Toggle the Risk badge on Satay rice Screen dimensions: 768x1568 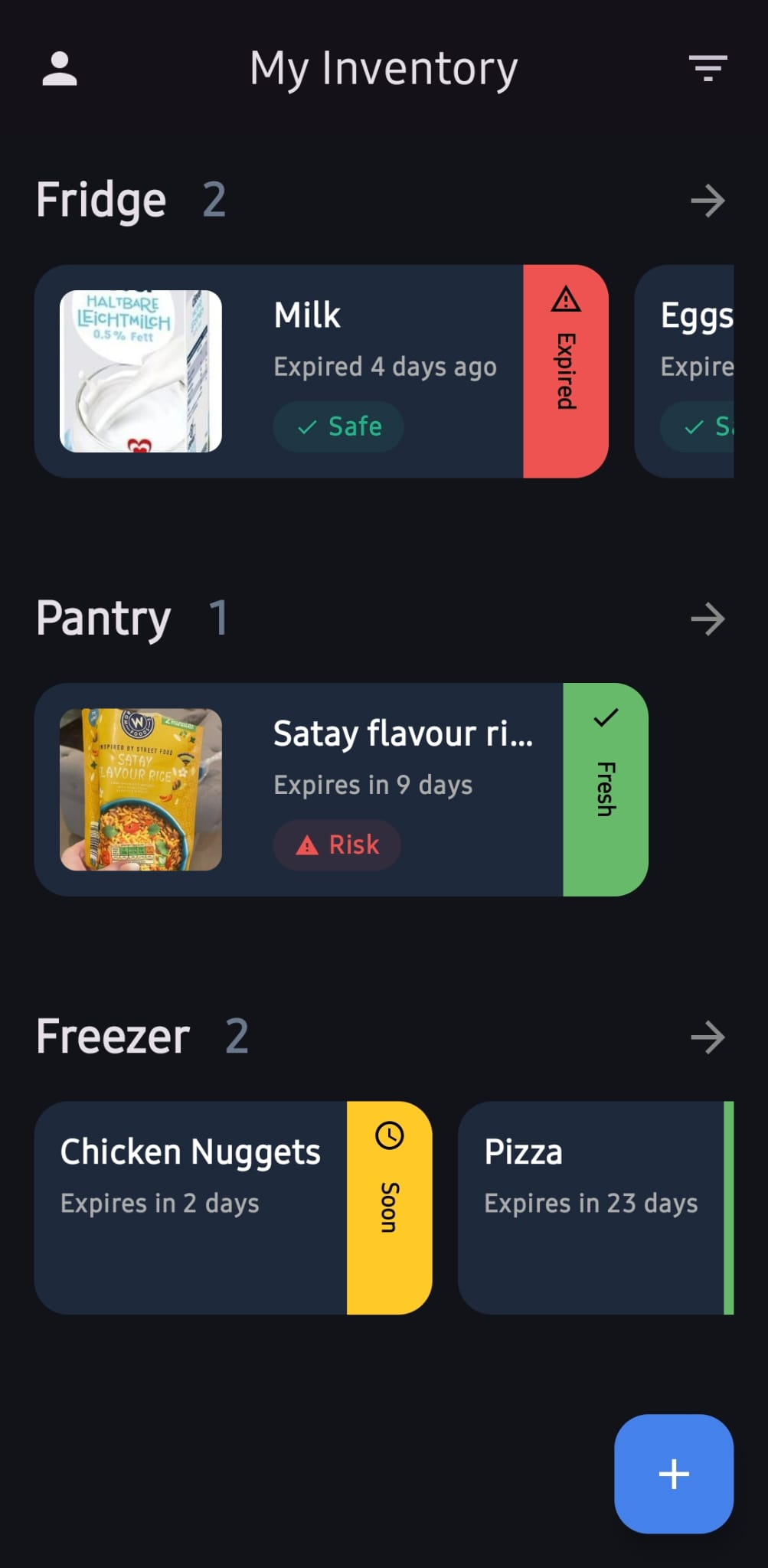point(337,844)
